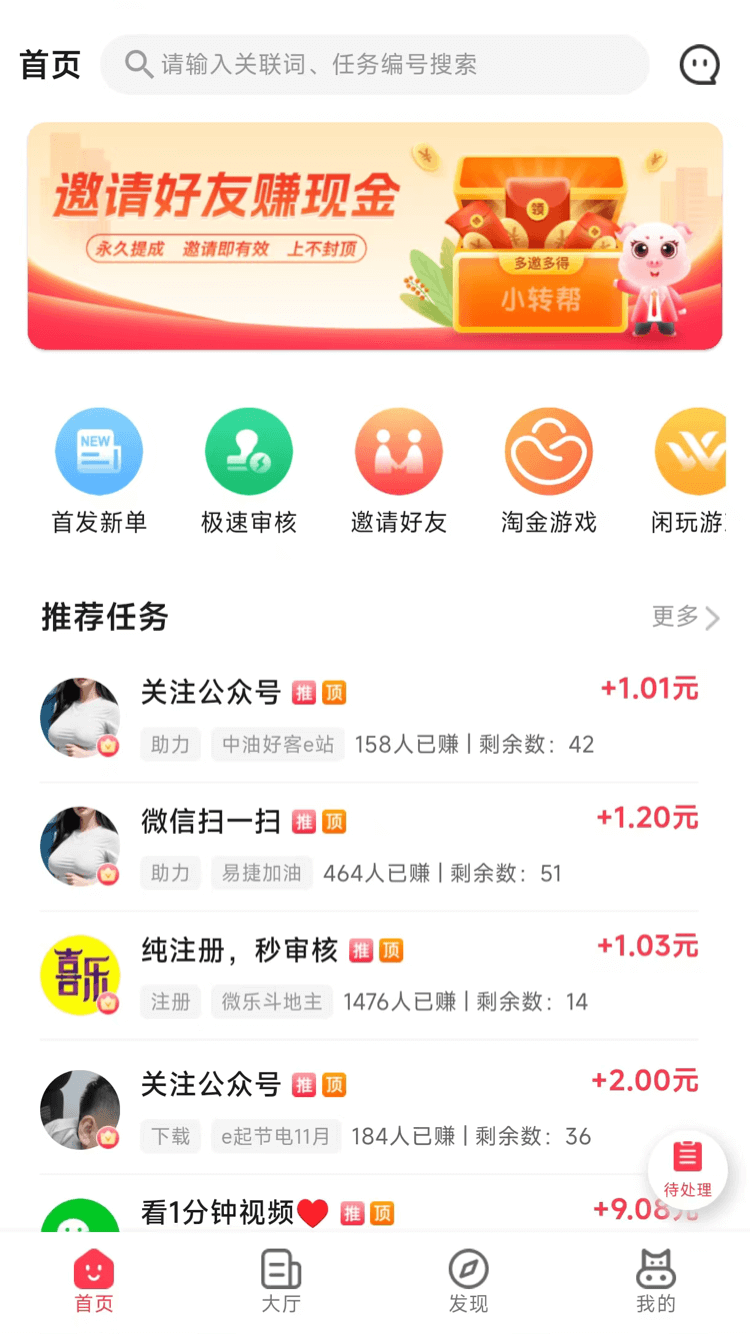Open the 我的 profile tab
Image resolution: width=750 pixels, height=1334 pixels.
[655, 1280]
